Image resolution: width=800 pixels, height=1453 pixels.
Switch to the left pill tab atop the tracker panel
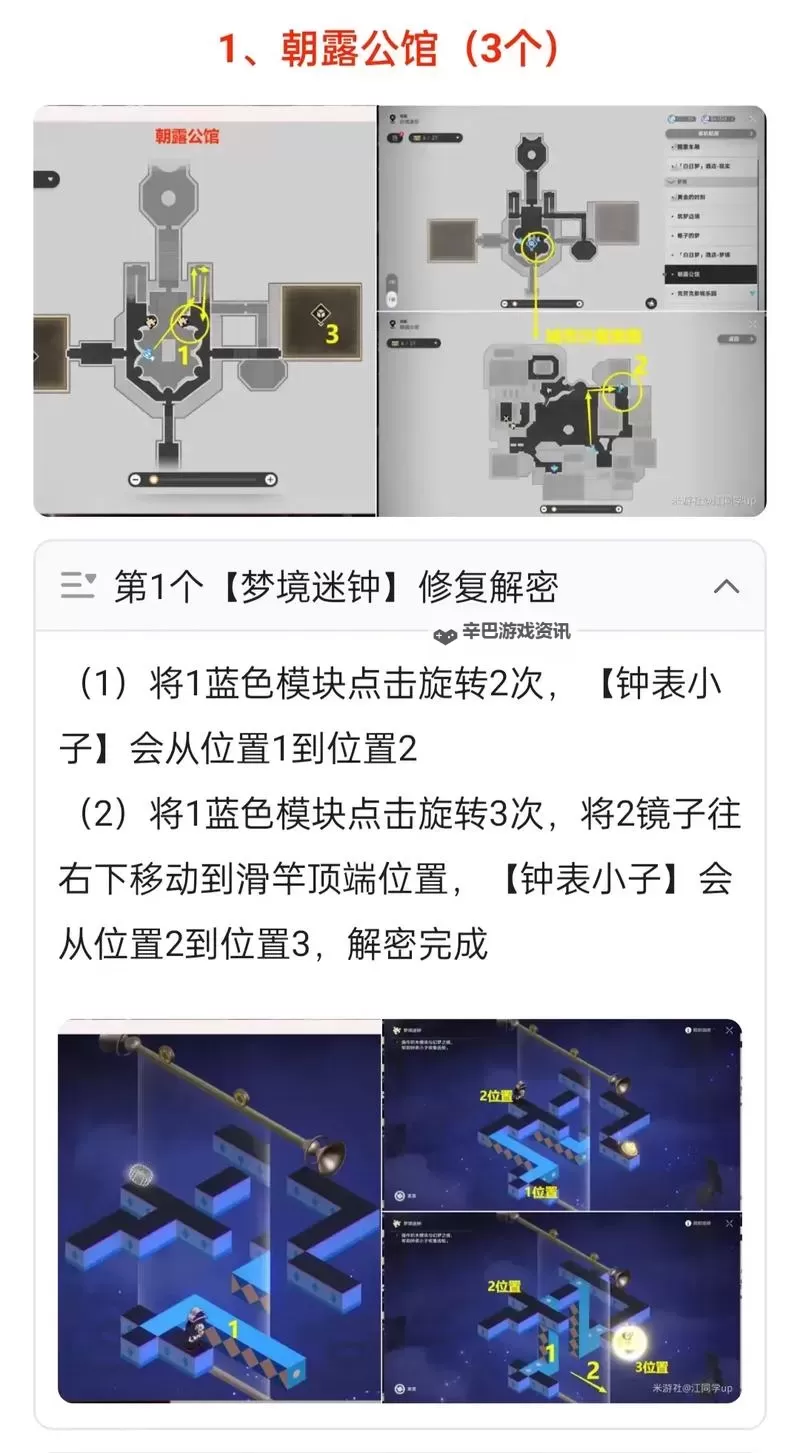pos(680,117)
